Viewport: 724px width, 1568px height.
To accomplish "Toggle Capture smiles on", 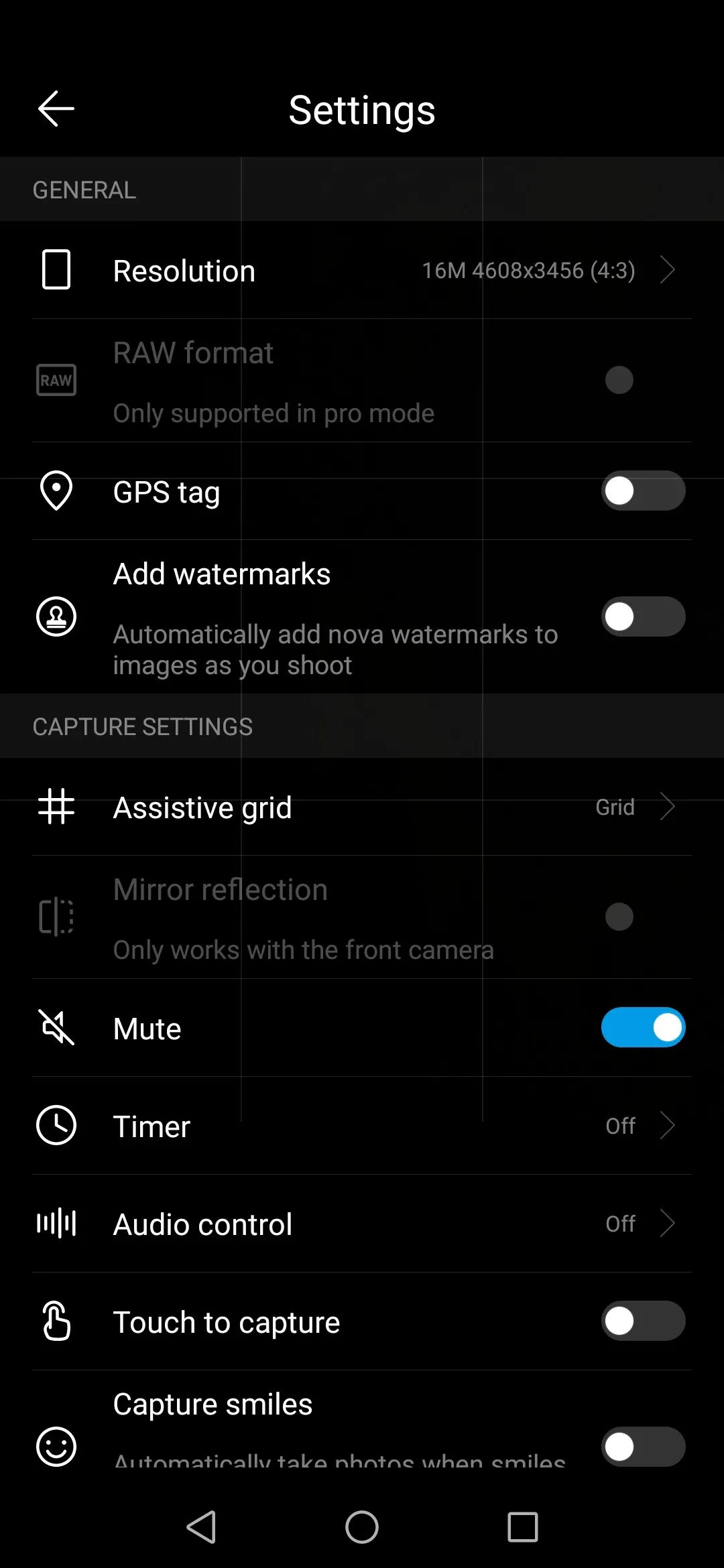I will [x=642, y=1447].
